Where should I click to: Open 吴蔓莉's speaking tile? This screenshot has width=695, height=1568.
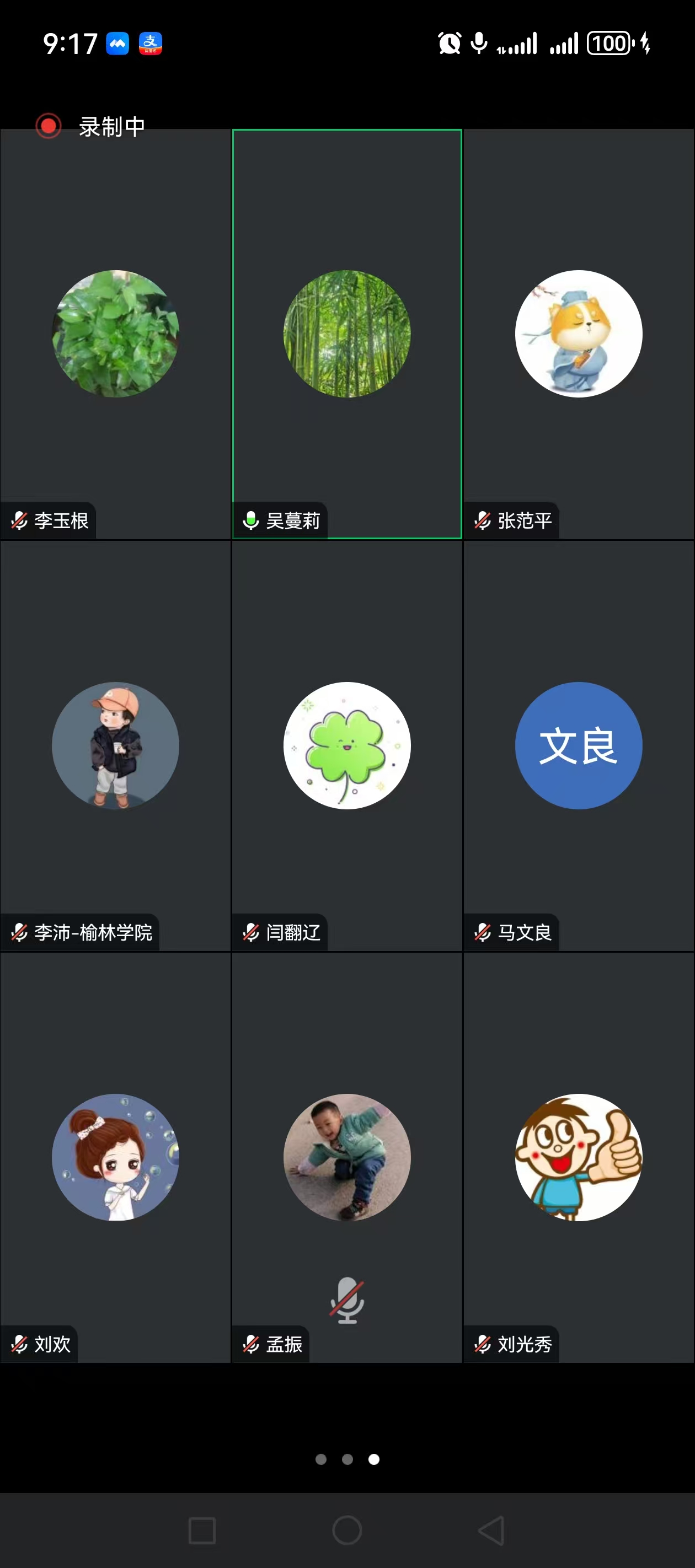(346, 334)
